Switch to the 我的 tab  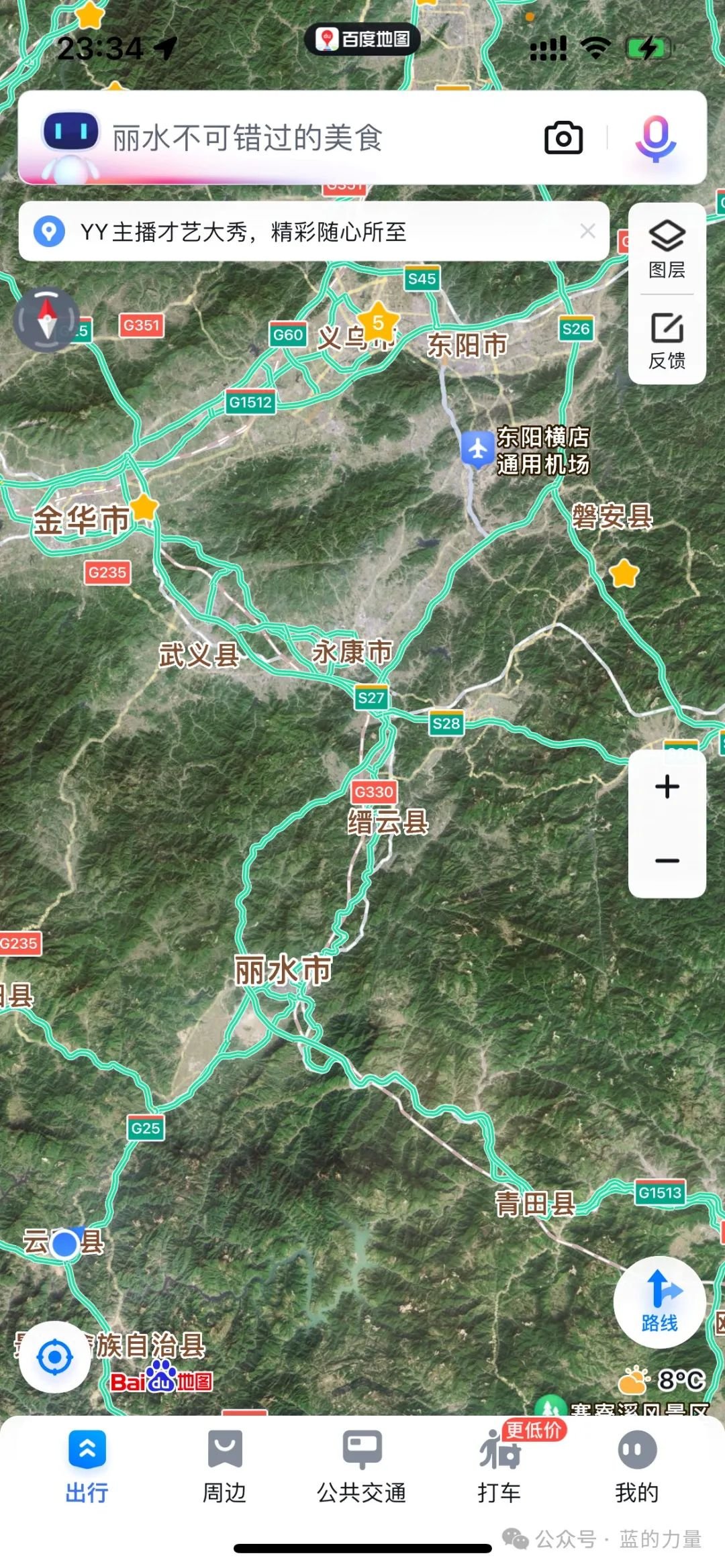click(636, 1465)
